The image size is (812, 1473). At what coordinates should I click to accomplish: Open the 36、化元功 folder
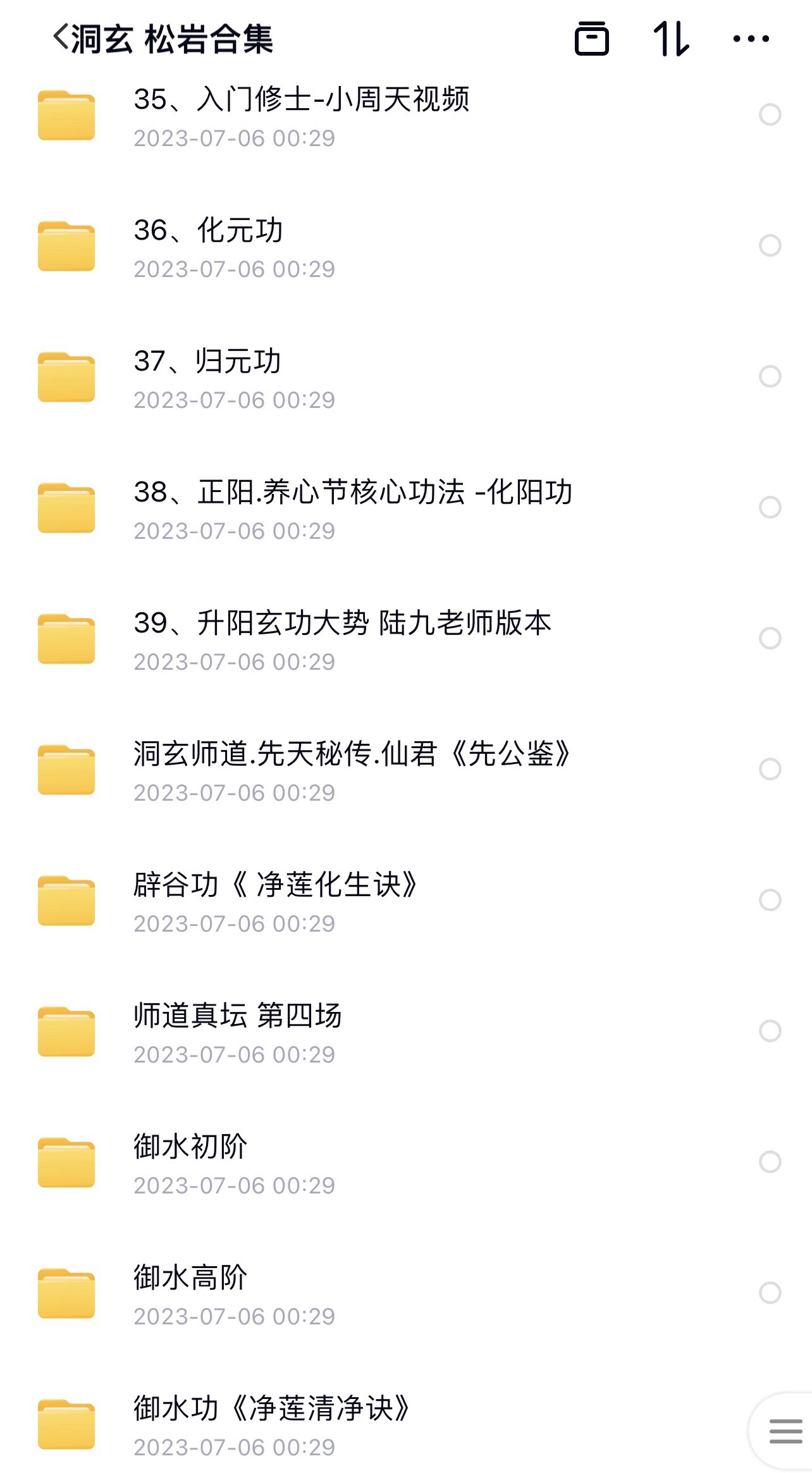(209, 247)
